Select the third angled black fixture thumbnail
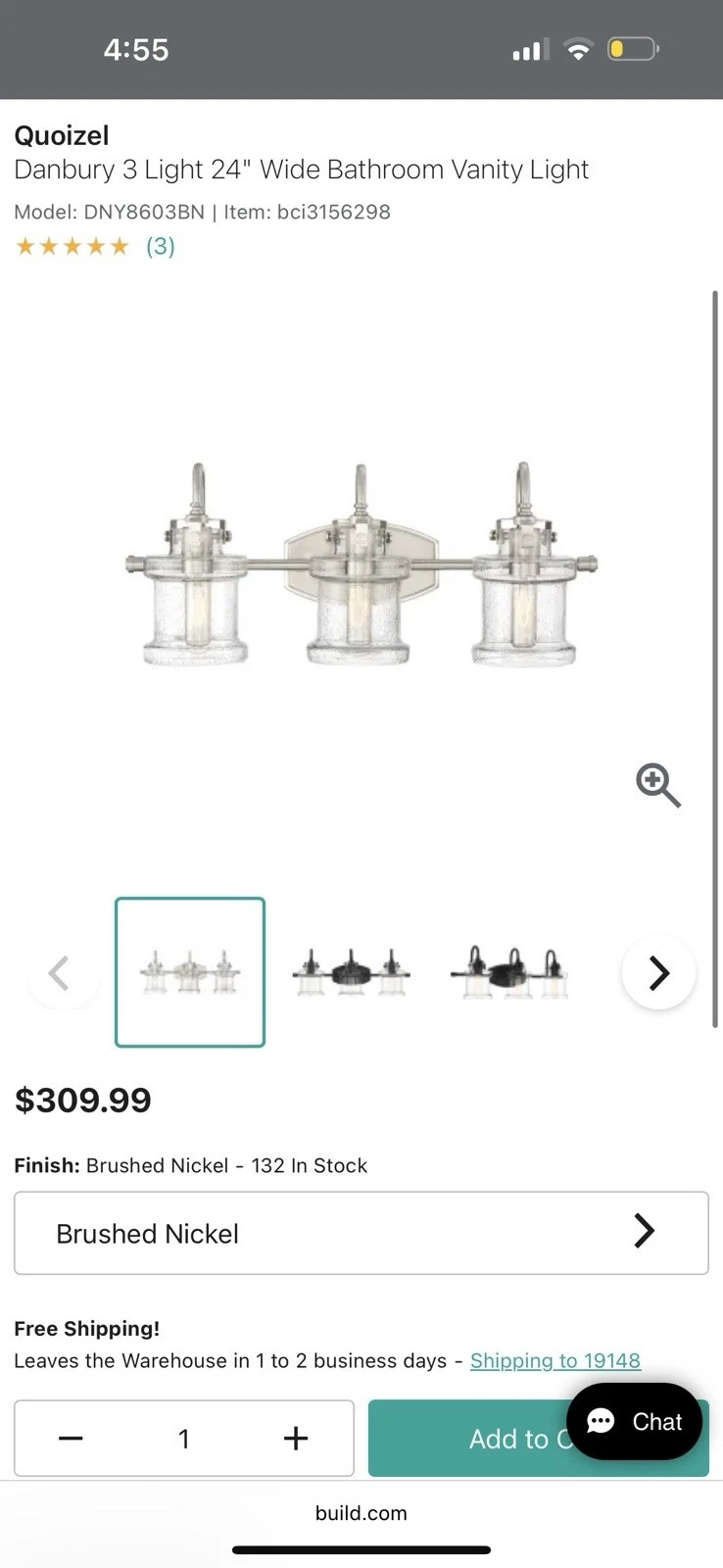Screen dimensions: 723x1568 pos(509,972)
